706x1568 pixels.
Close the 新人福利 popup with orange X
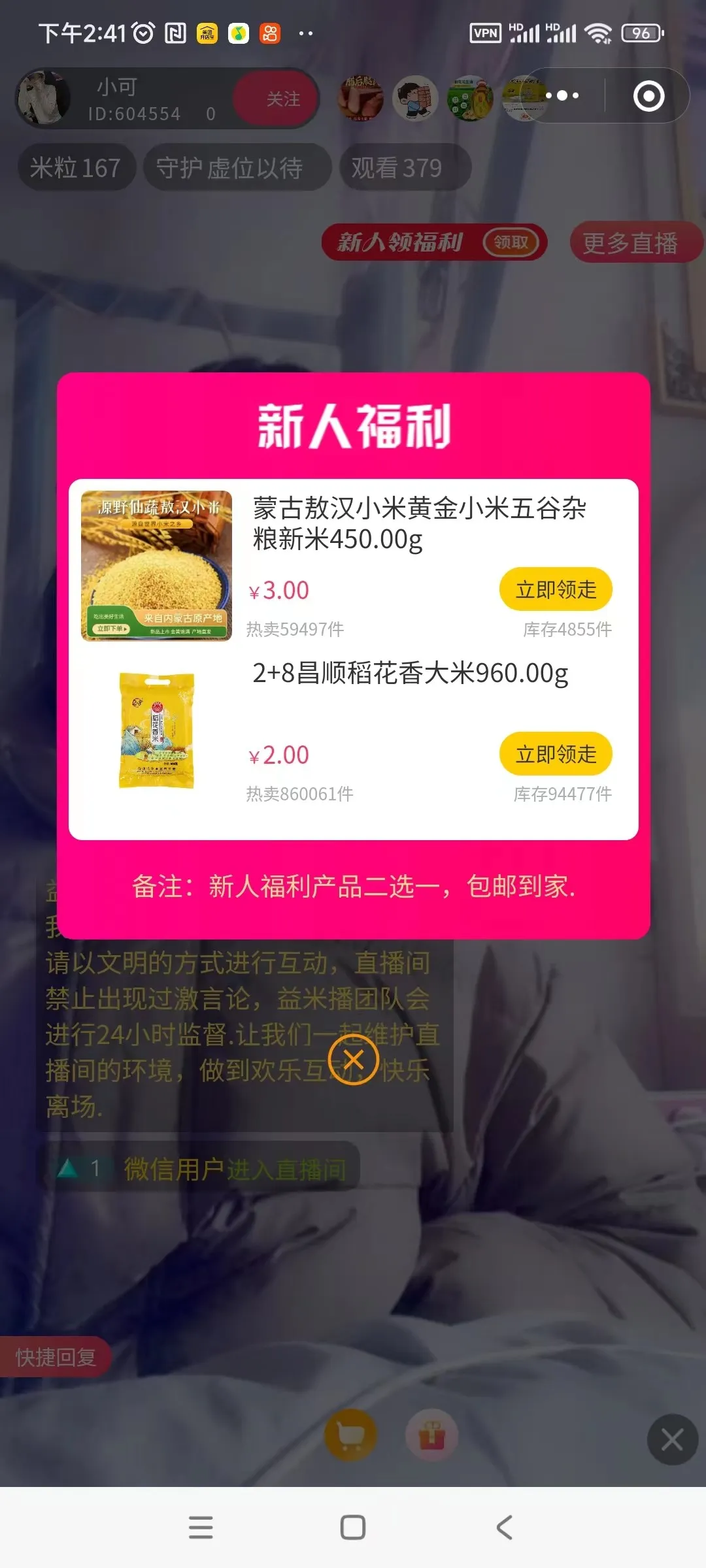click(353, 1059)
